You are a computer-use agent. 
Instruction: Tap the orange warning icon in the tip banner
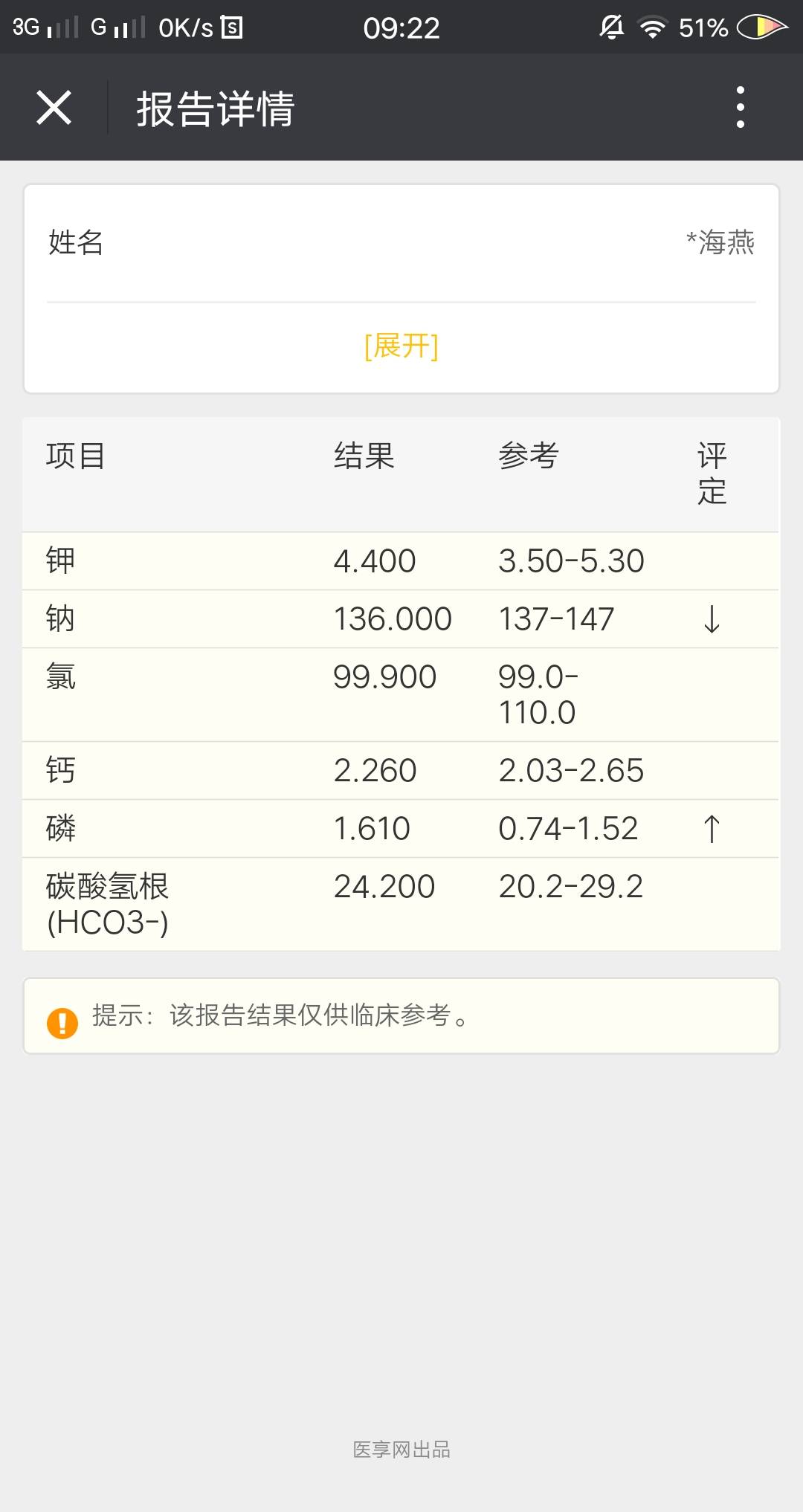(65, 1021)
